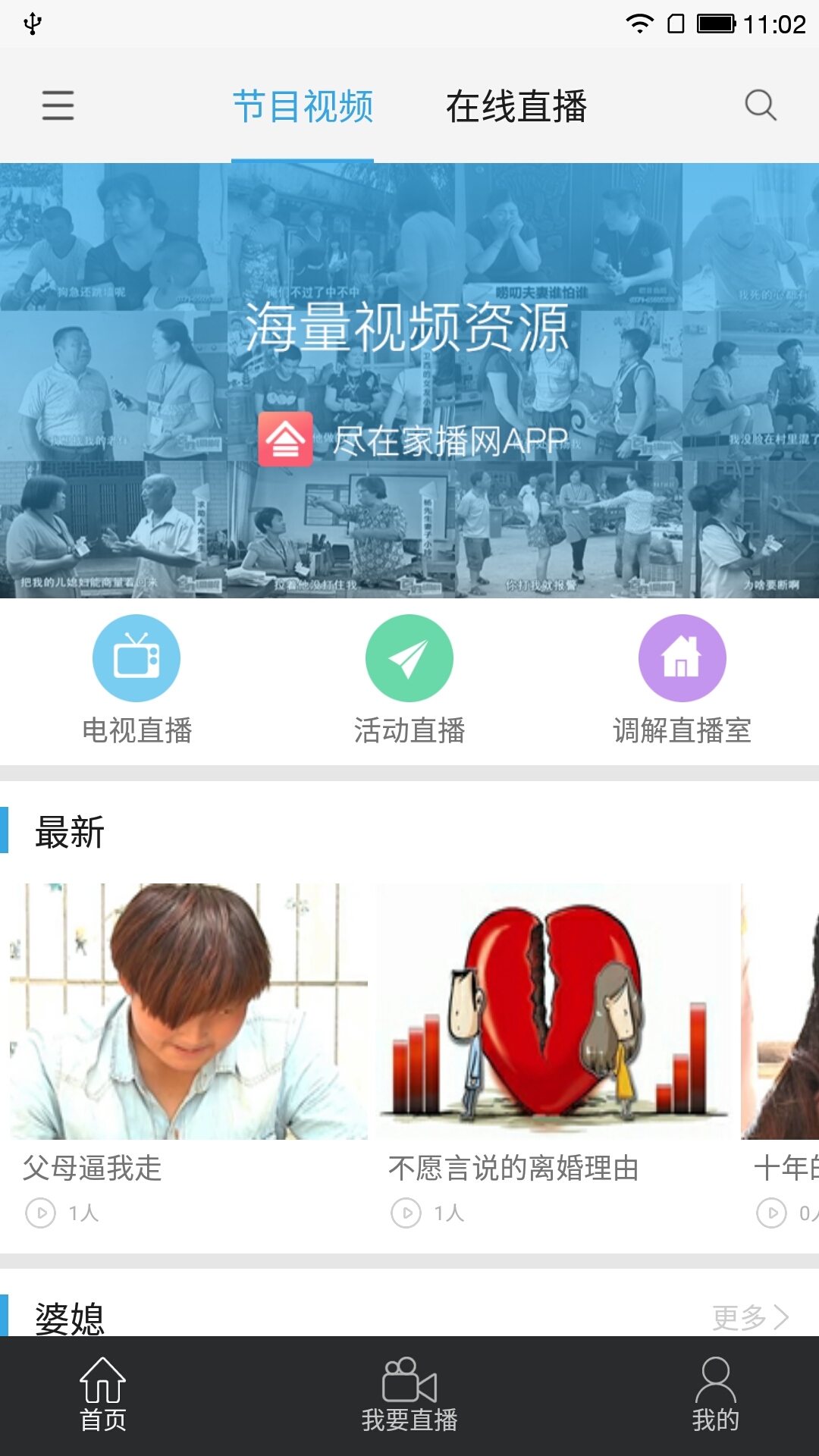This screenshot has width=819, height=1456.
Task: Open 电视直播 section
Action: click(136, 679)
